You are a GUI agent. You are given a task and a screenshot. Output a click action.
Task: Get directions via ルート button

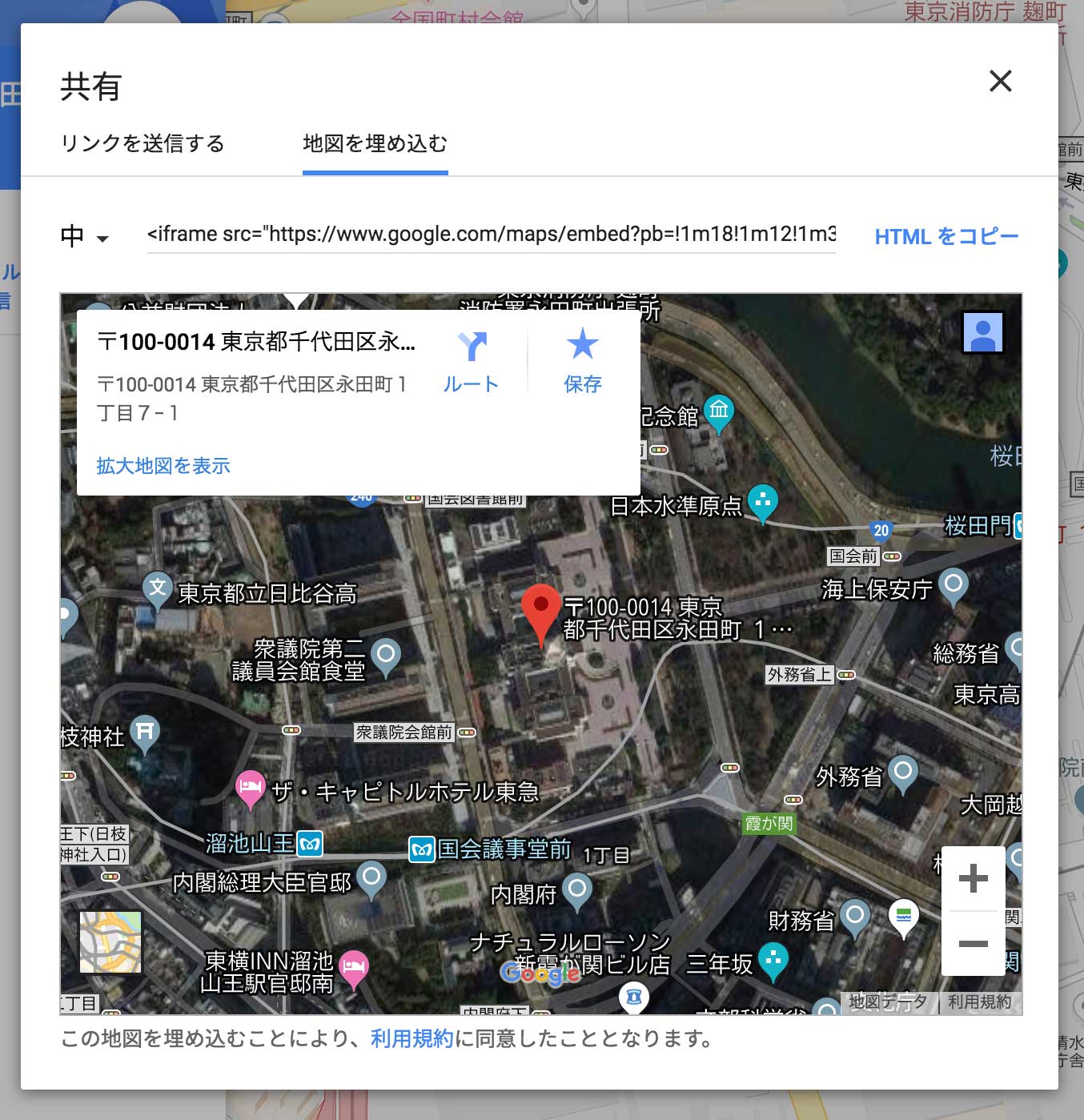point(471,362)
